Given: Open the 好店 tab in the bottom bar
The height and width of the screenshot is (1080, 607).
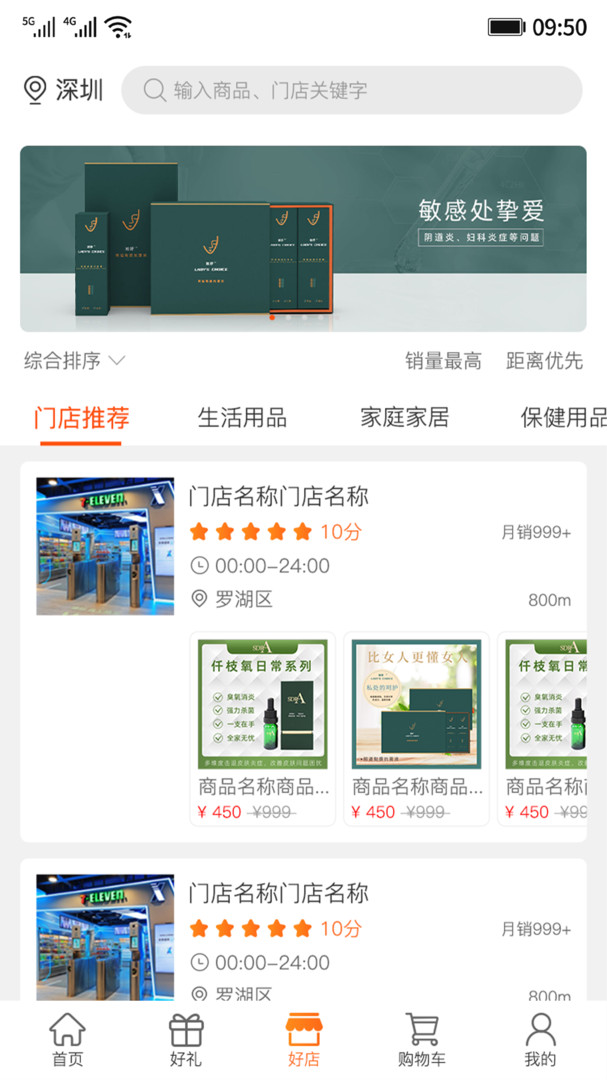Looking at the screenshot, I should [x=303, y=1040].
